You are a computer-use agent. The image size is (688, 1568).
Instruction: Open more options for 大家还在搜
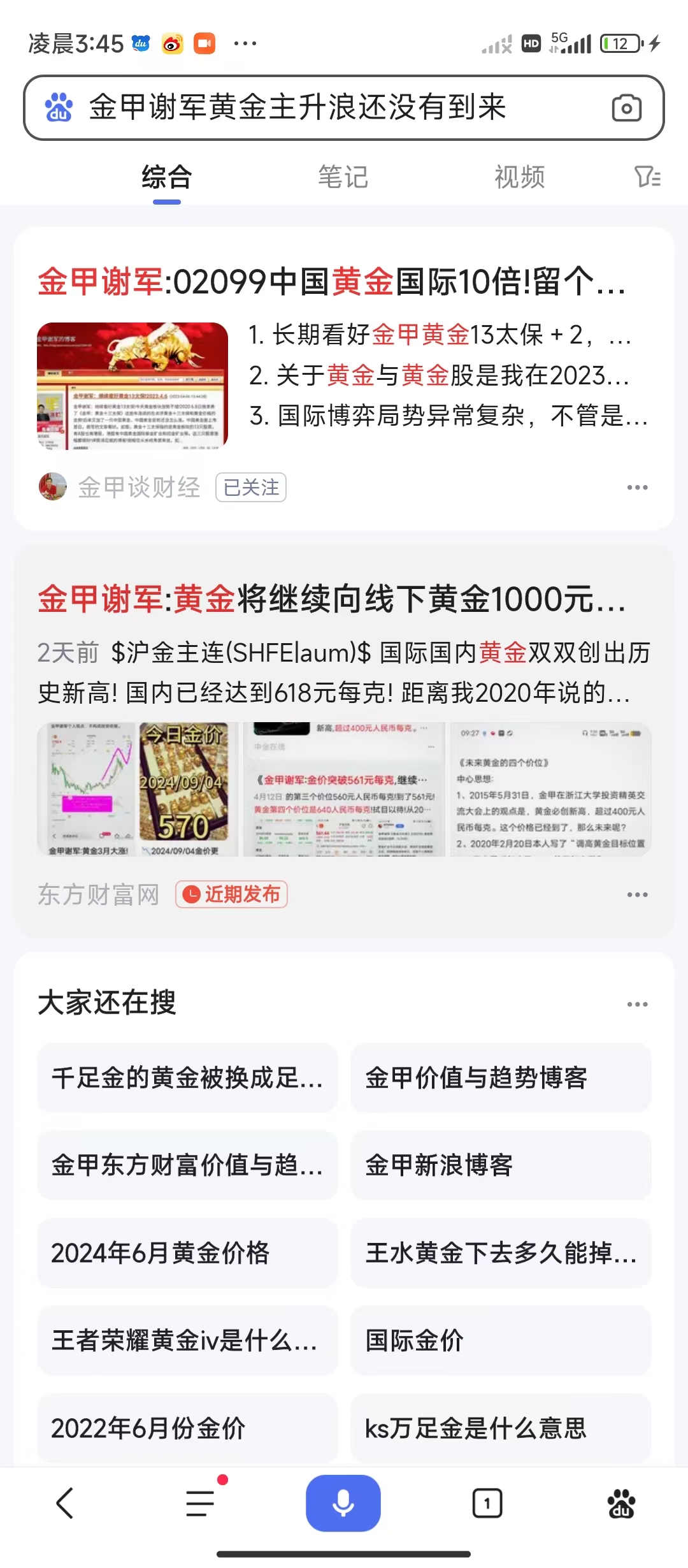[x=637, y=1005]
